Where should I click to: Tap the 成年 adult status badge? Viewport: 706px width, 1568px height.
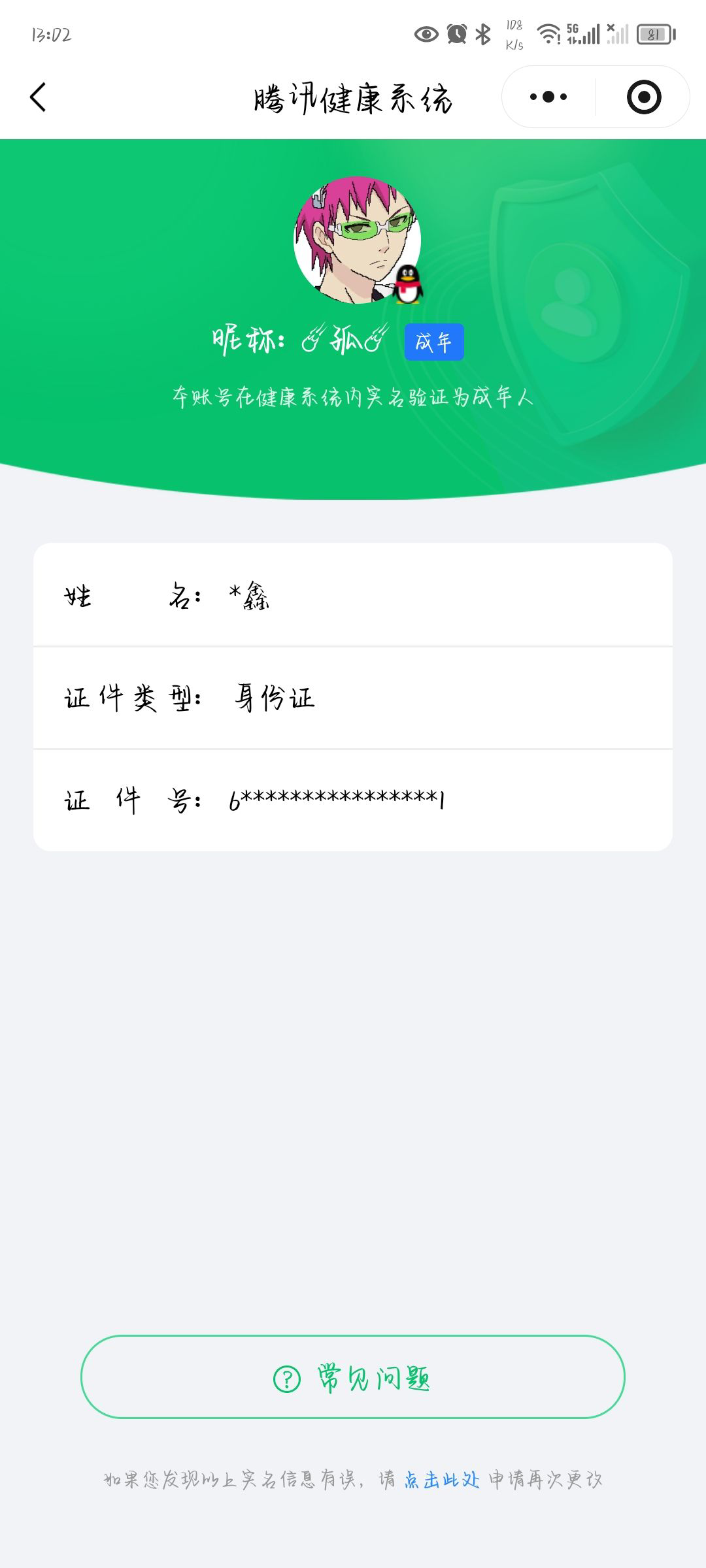(433, 342)
